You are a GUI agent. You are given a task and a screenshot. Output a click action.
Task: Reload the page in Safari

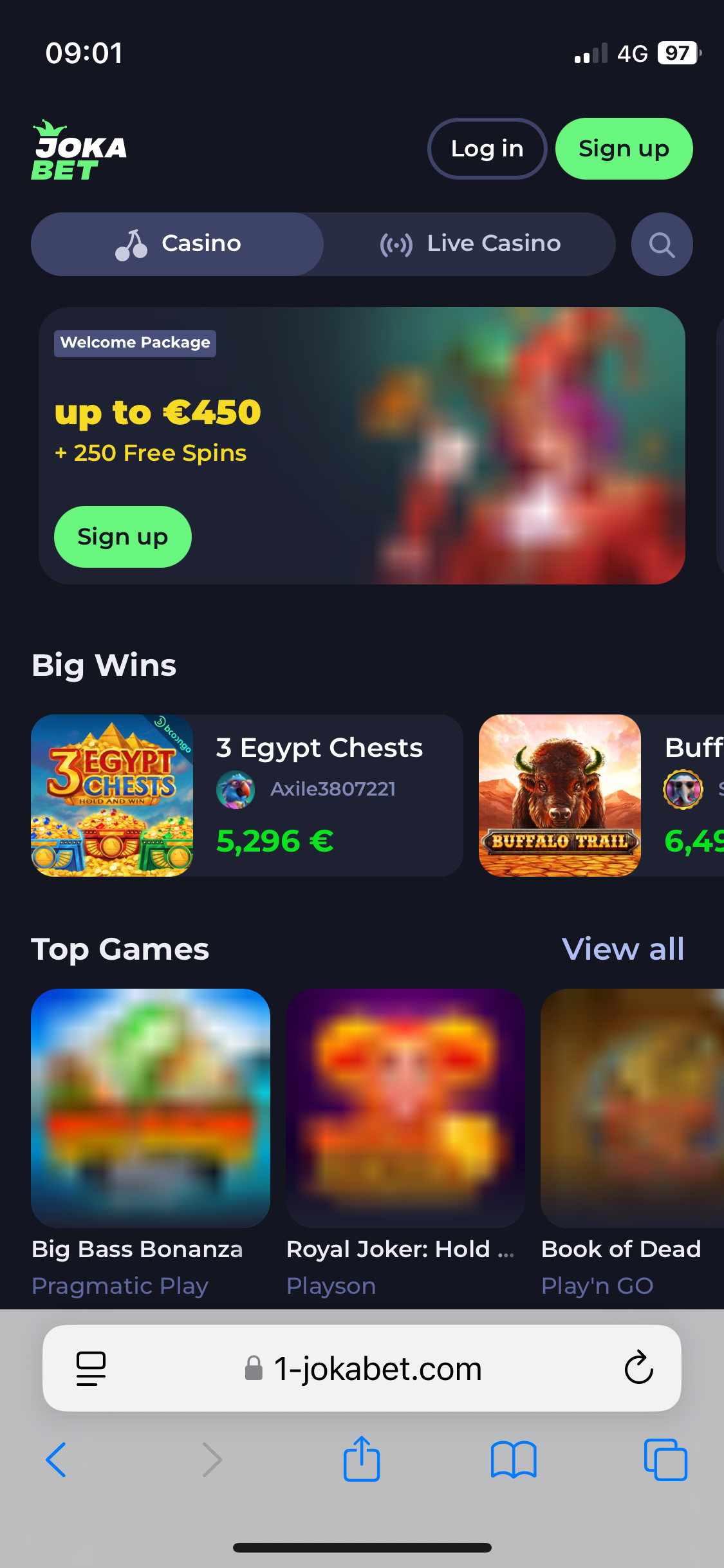(x=638, y=1368)
